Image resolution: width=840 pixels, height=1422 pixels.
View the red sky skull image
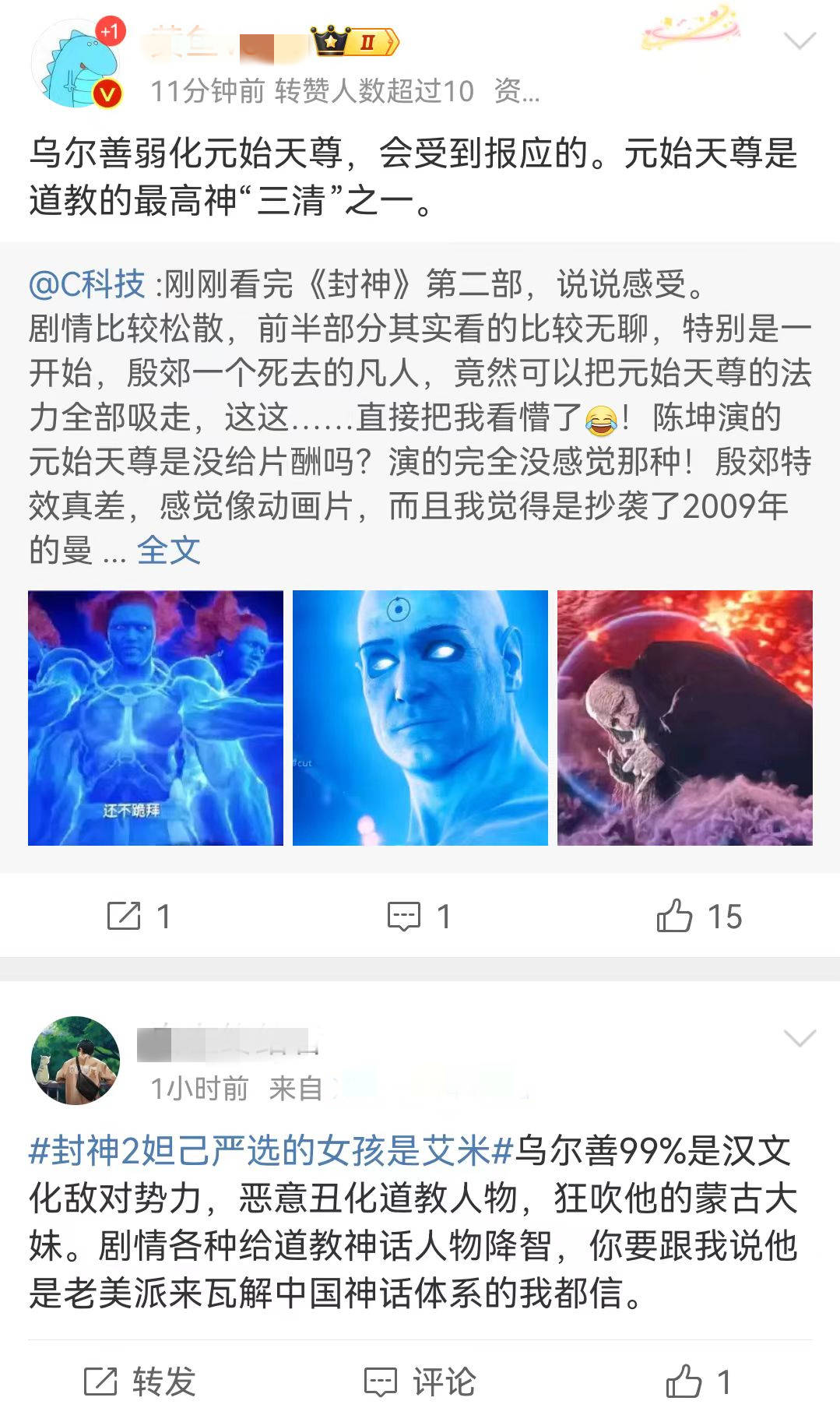coord(684,717)
